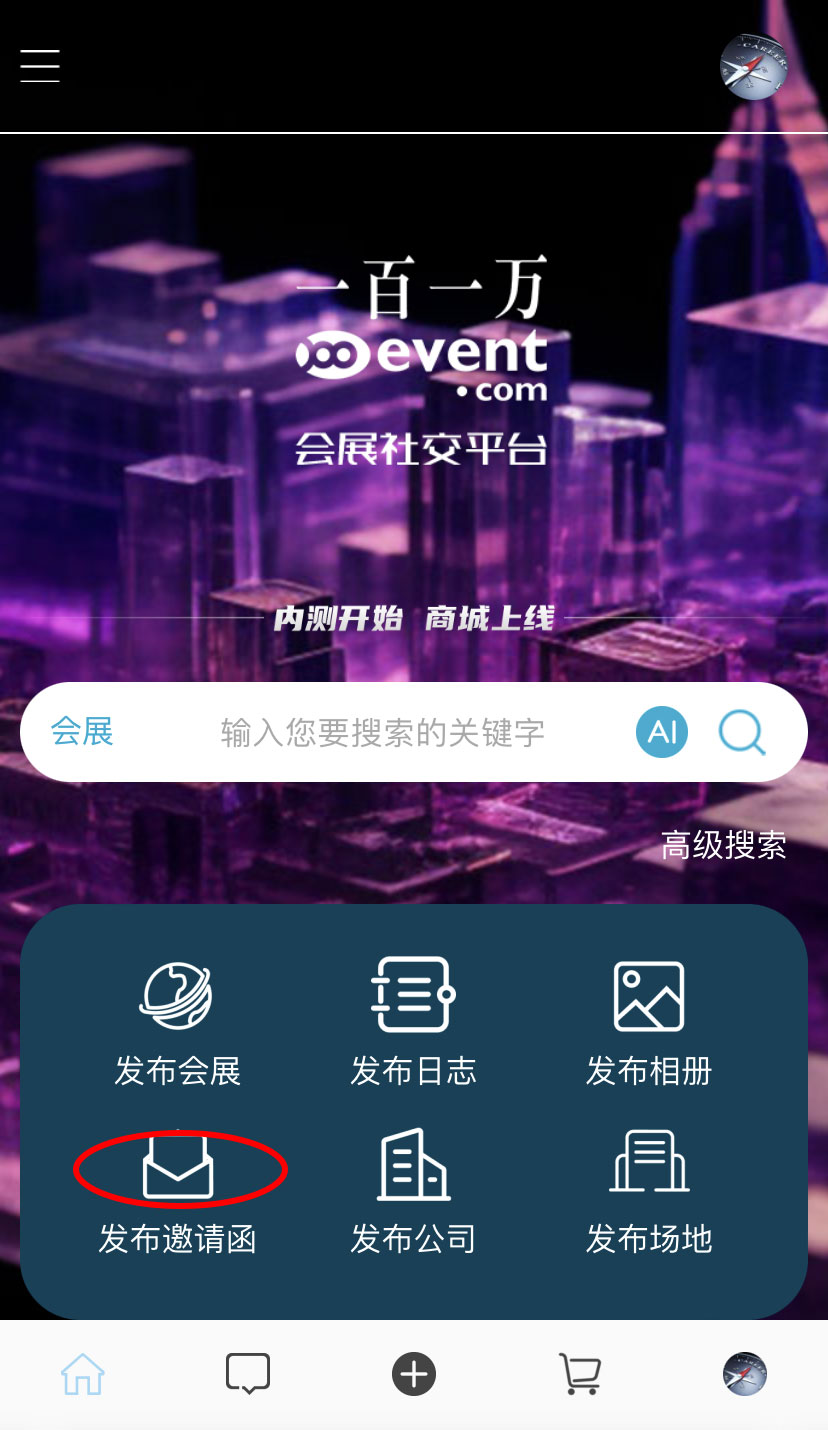
Task: Choose 发布公司 to publish a company
Action: pyautogui.click(x=413, y=1190)
